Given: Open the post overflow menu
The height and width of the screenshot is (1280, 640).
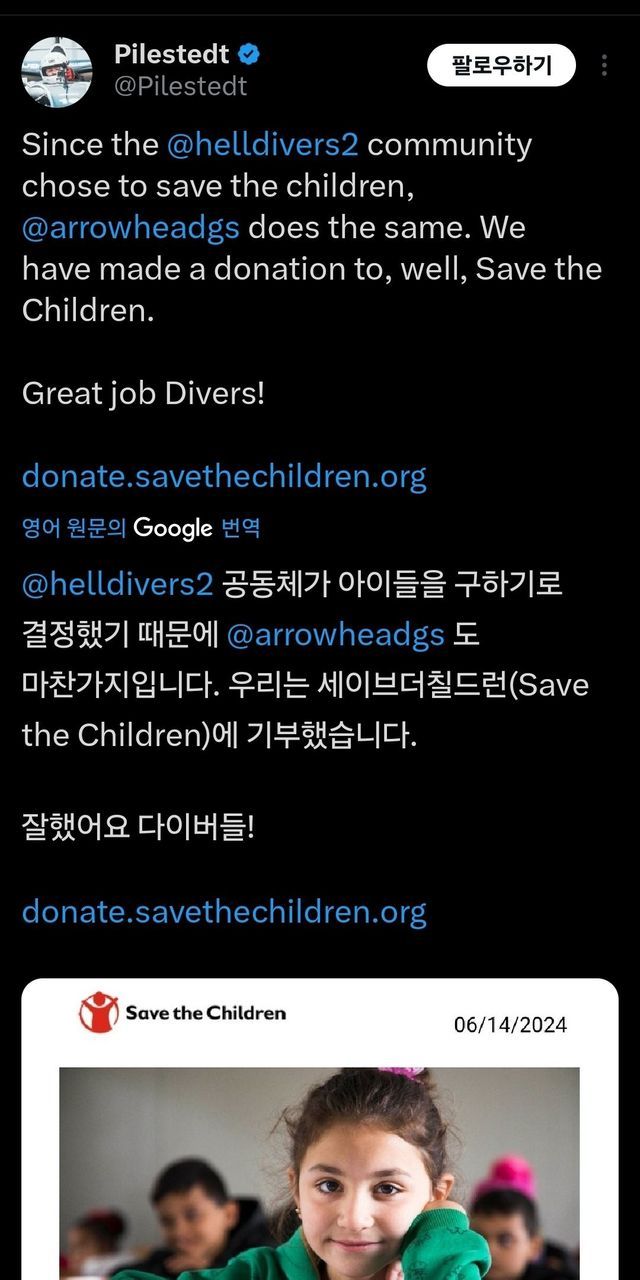Looking at the screenshot, I should (605, 66).
